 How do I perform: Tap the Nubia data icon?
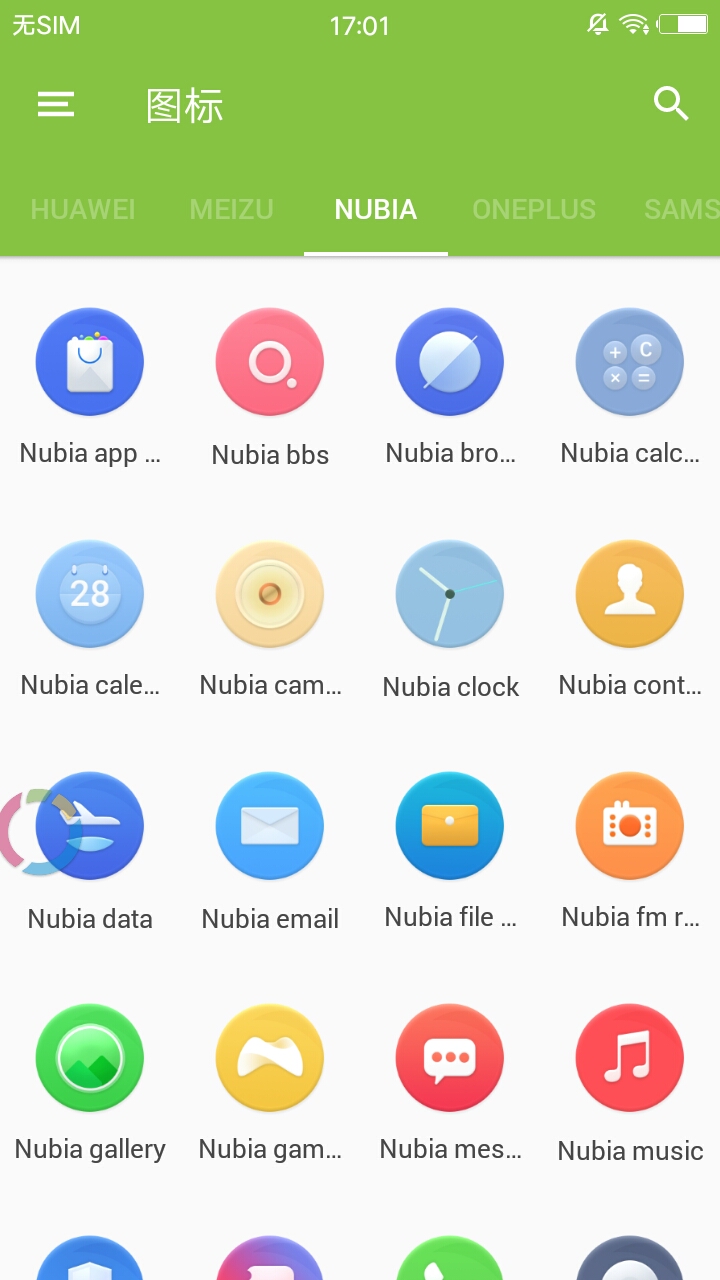pos(90,826)
